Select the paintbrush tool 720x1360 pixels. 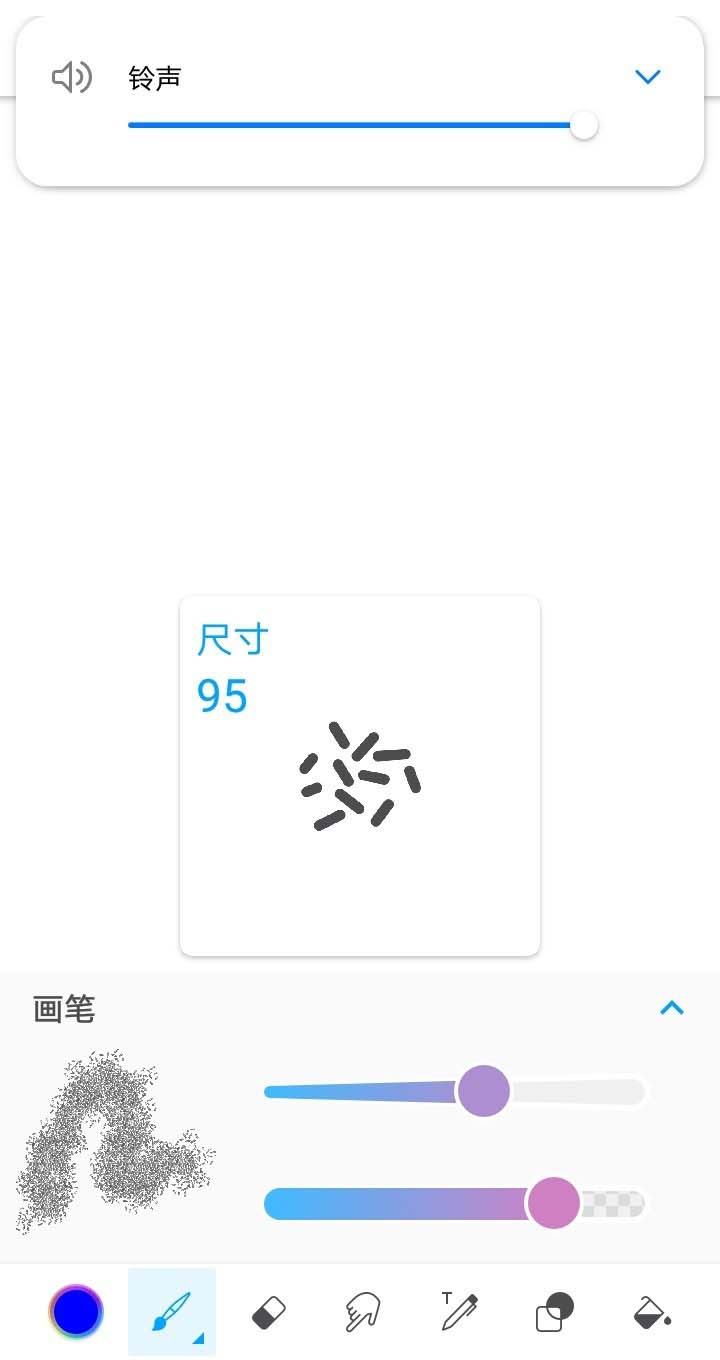pos(172,1312)
